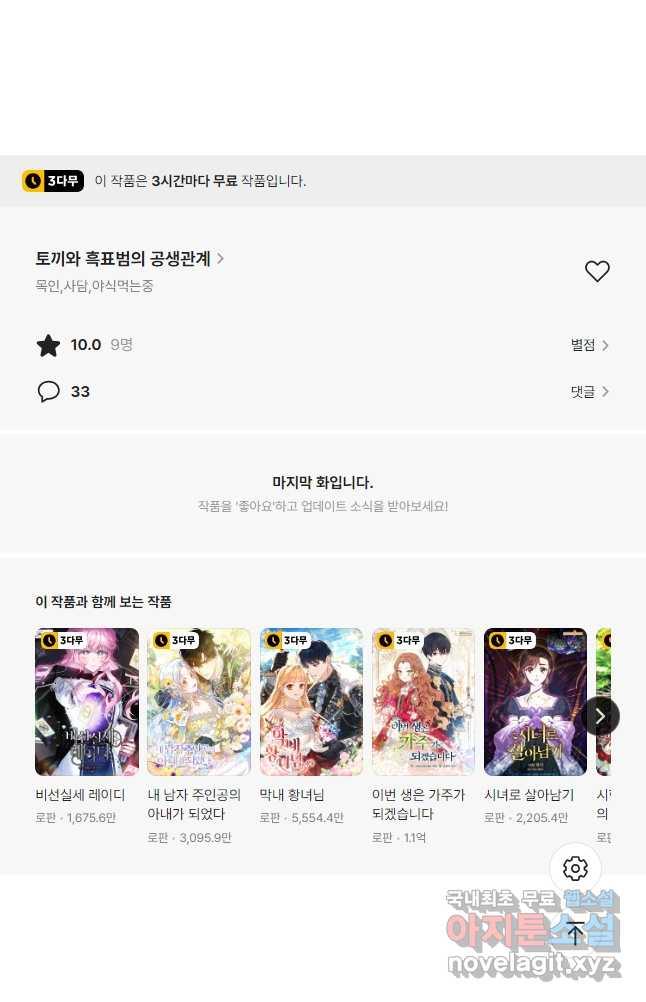The image size is (646, 1002).
Task: Open 막내 황녀님 recommended series
Action: coord(311,702)
